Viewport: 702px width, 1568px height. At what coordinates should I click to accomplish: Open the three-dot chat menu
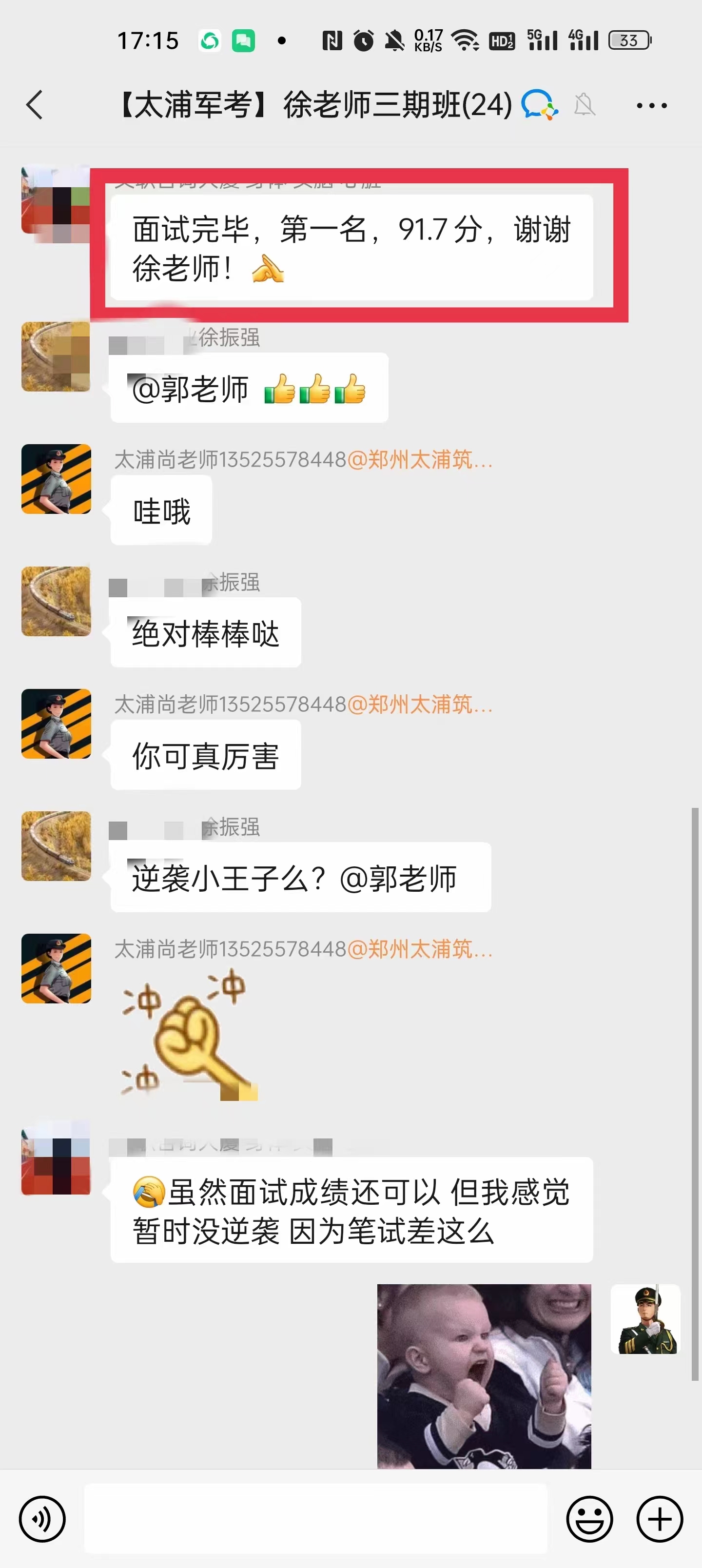click(x=651, y=105)
